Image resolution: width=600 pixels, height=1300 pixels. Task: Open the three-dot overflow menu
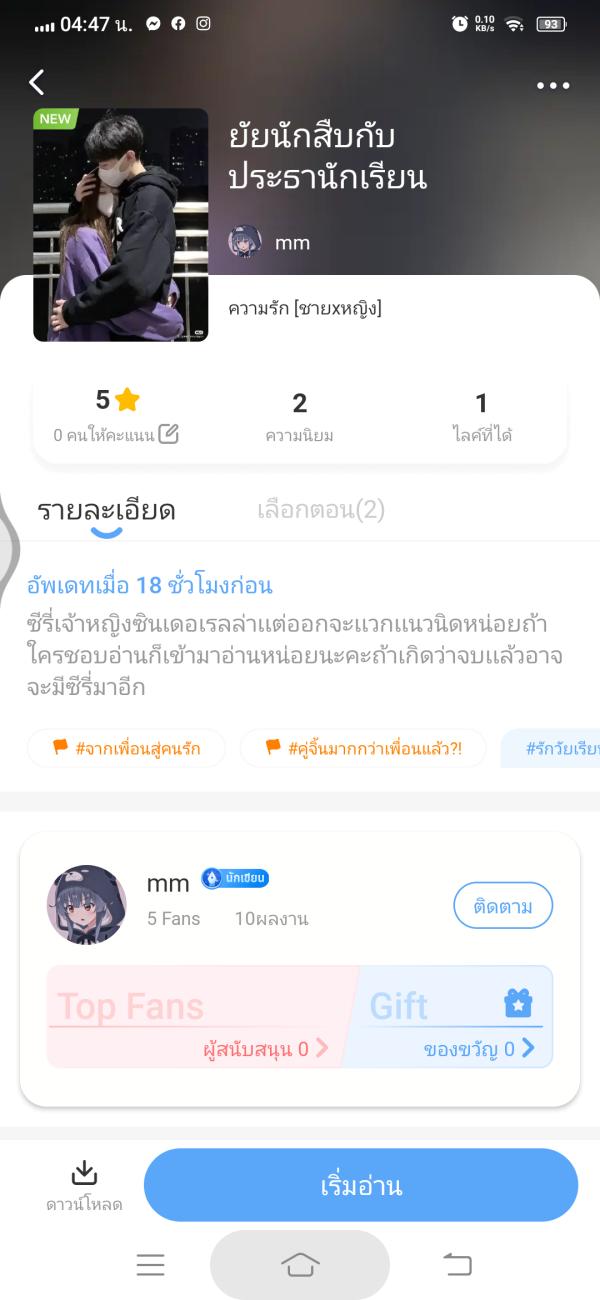(552, 86)
